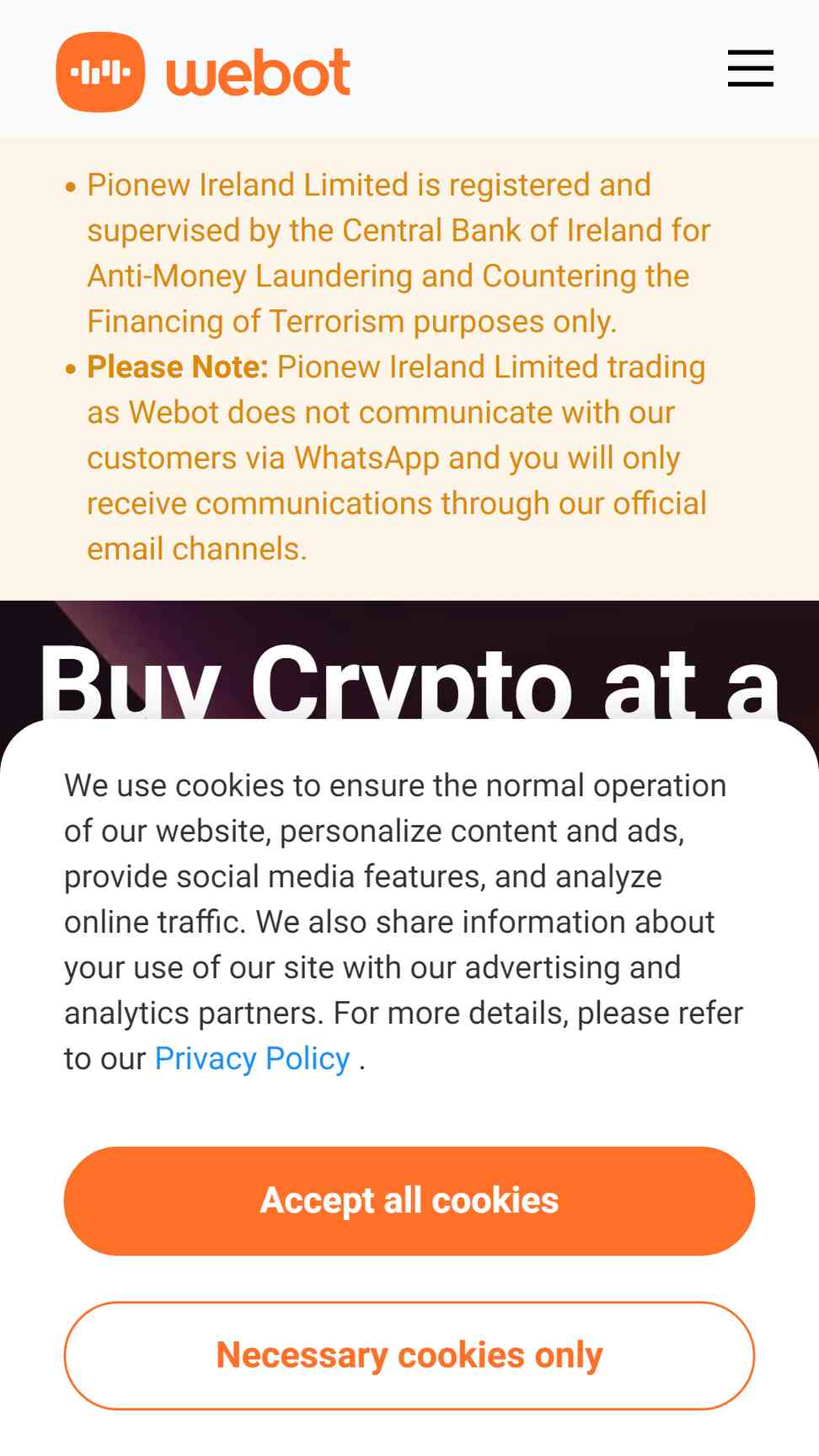
Task: Open the hamburger menu
Action: pyautogui.click(x=750, y=68)
